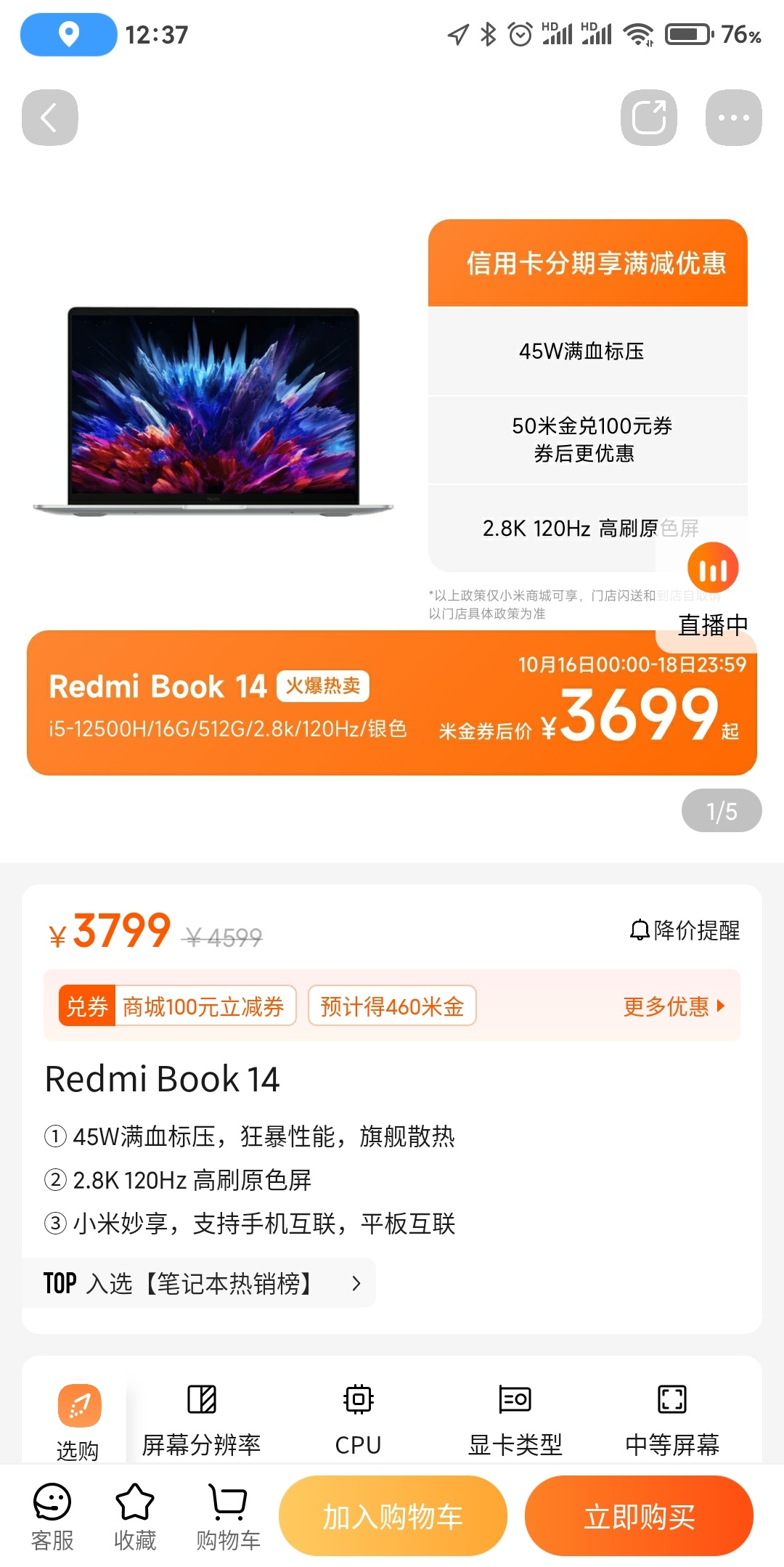Go back using the top-left arrow

tap(49, 118)
